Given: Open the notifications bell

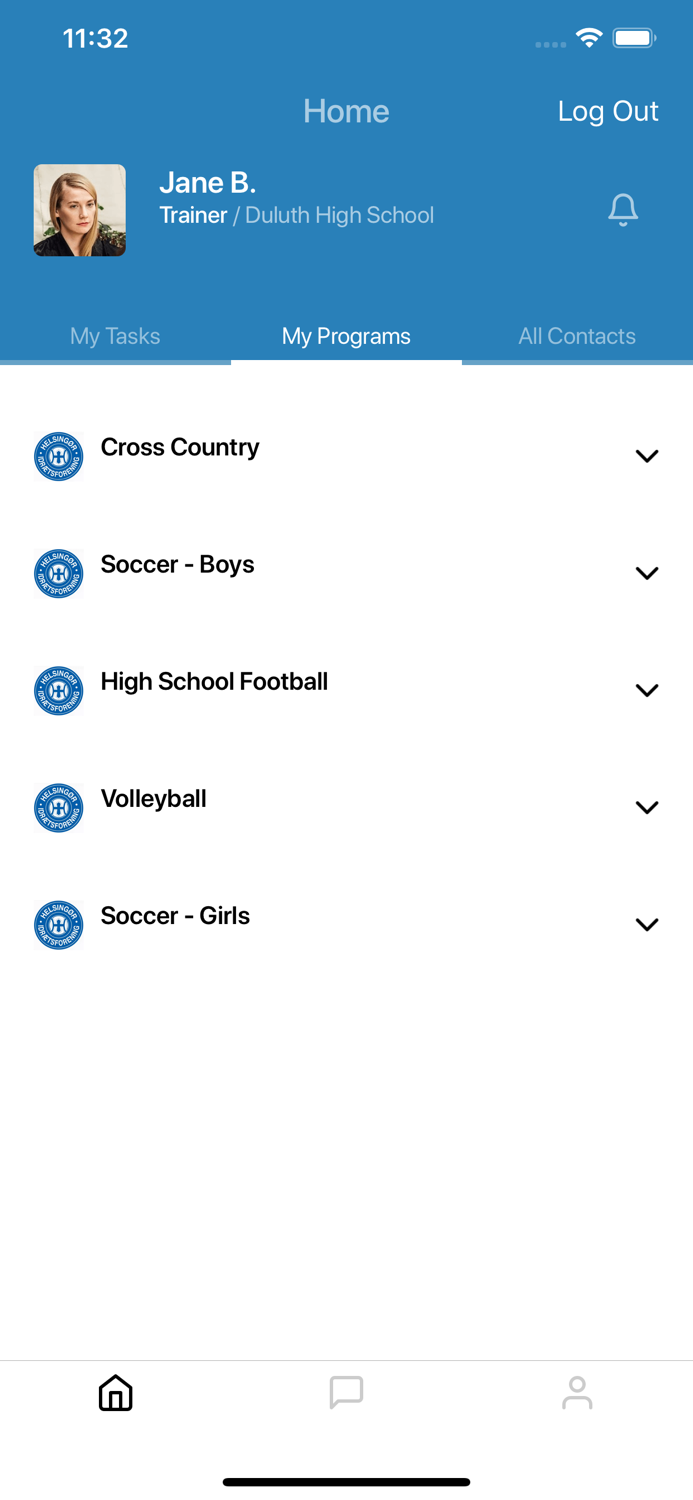Looking at the screenshot, I should click(623, 210).
